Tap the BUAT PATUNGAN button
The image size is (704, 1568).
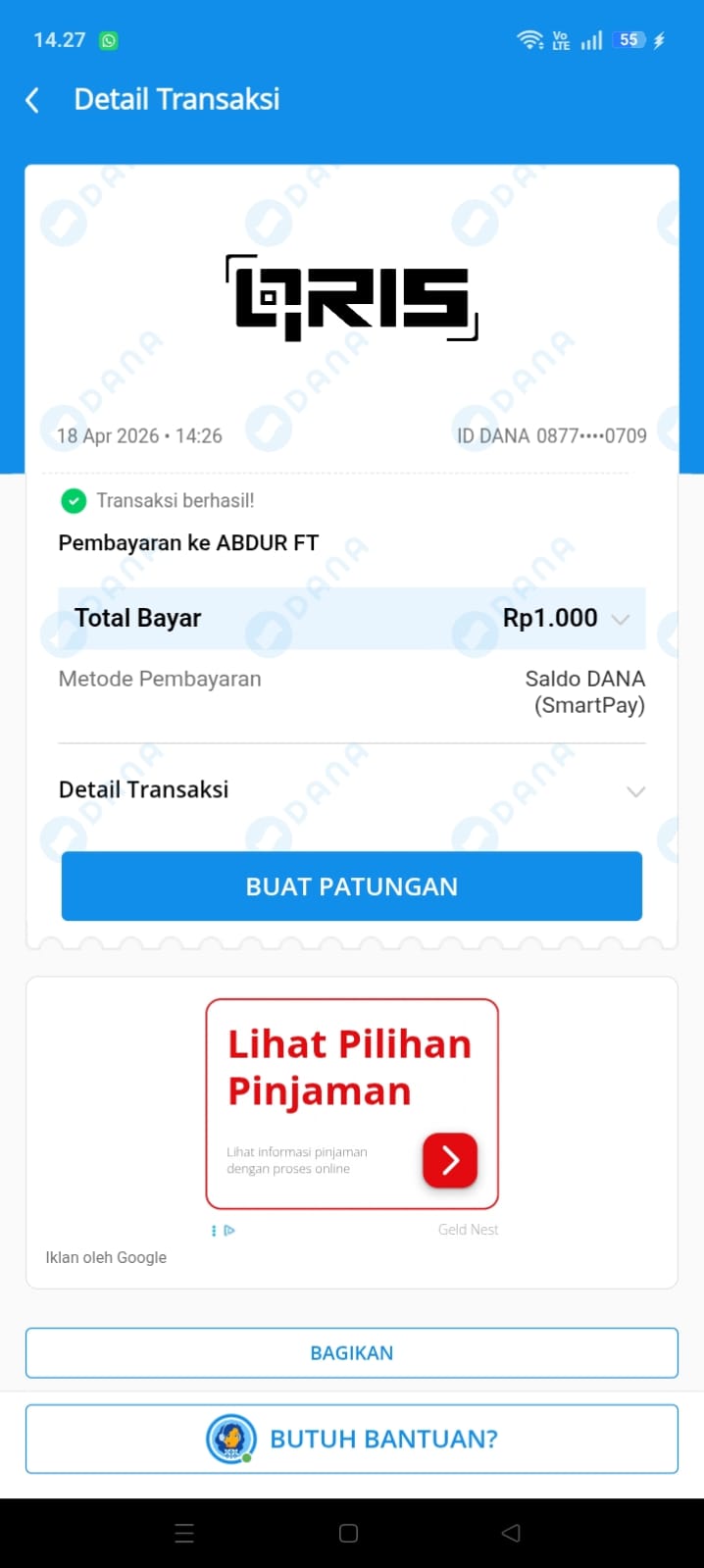coord(351,886)
